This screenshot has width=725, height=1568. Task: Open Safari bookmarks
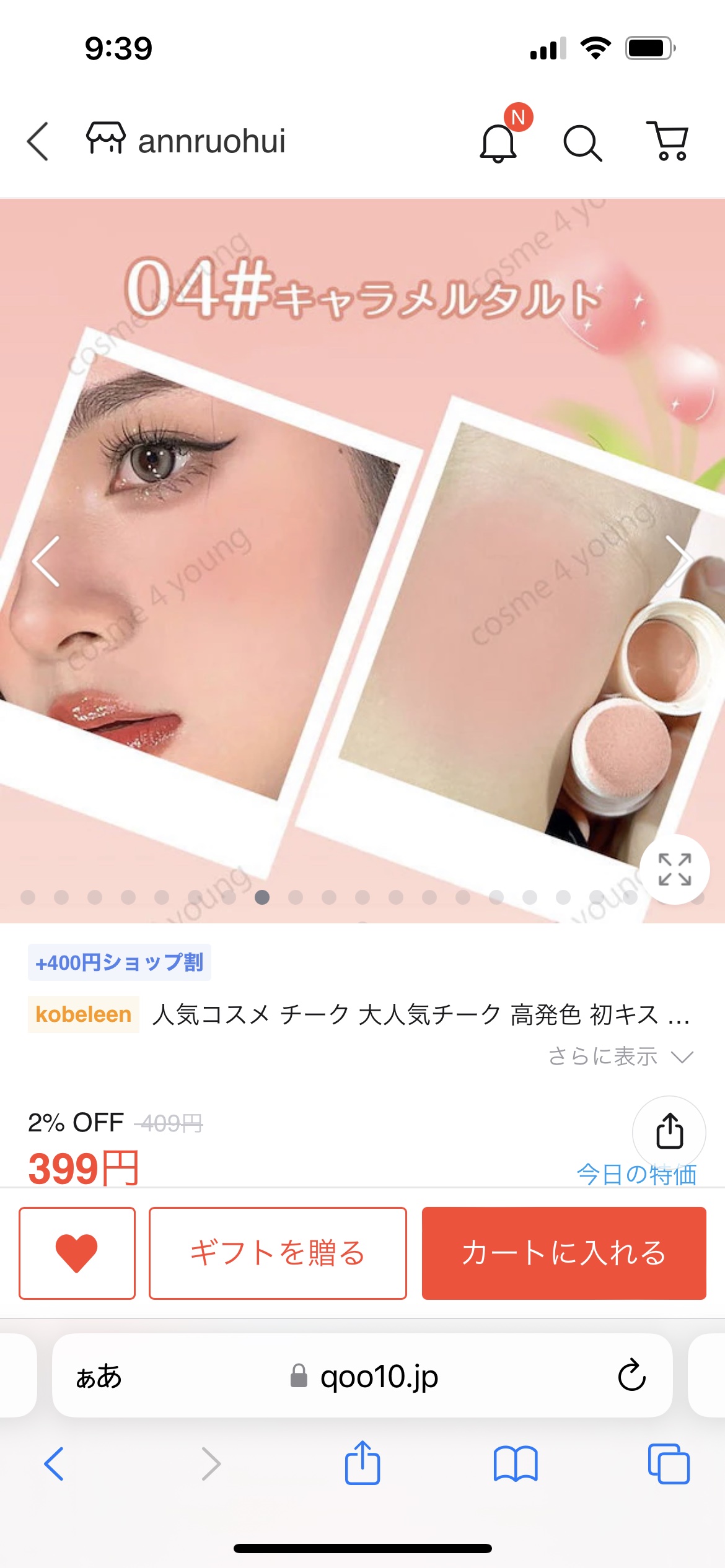(x=516, y=1464)
